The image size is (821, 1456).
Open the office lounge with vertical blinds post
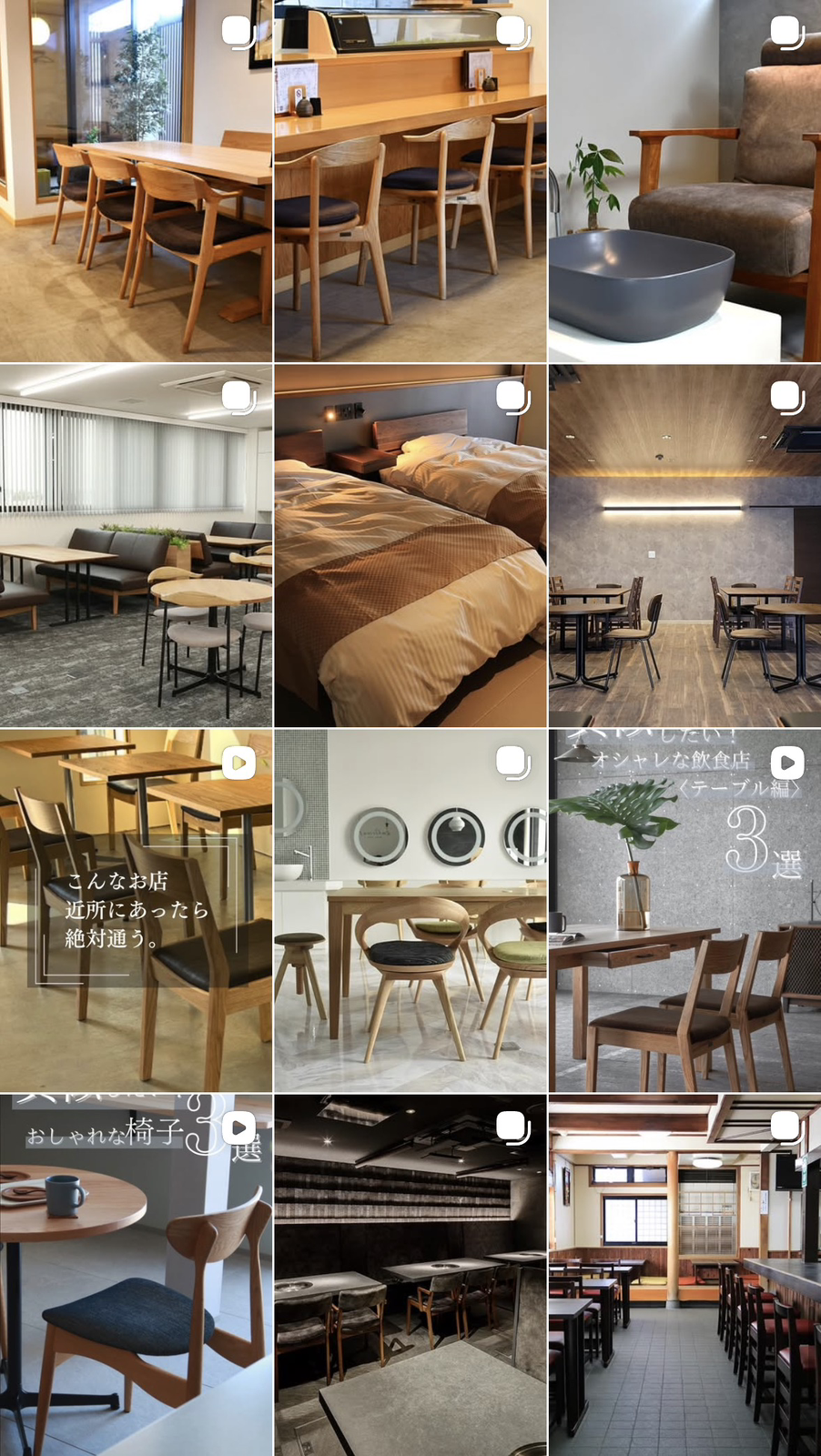click(136, 546)
